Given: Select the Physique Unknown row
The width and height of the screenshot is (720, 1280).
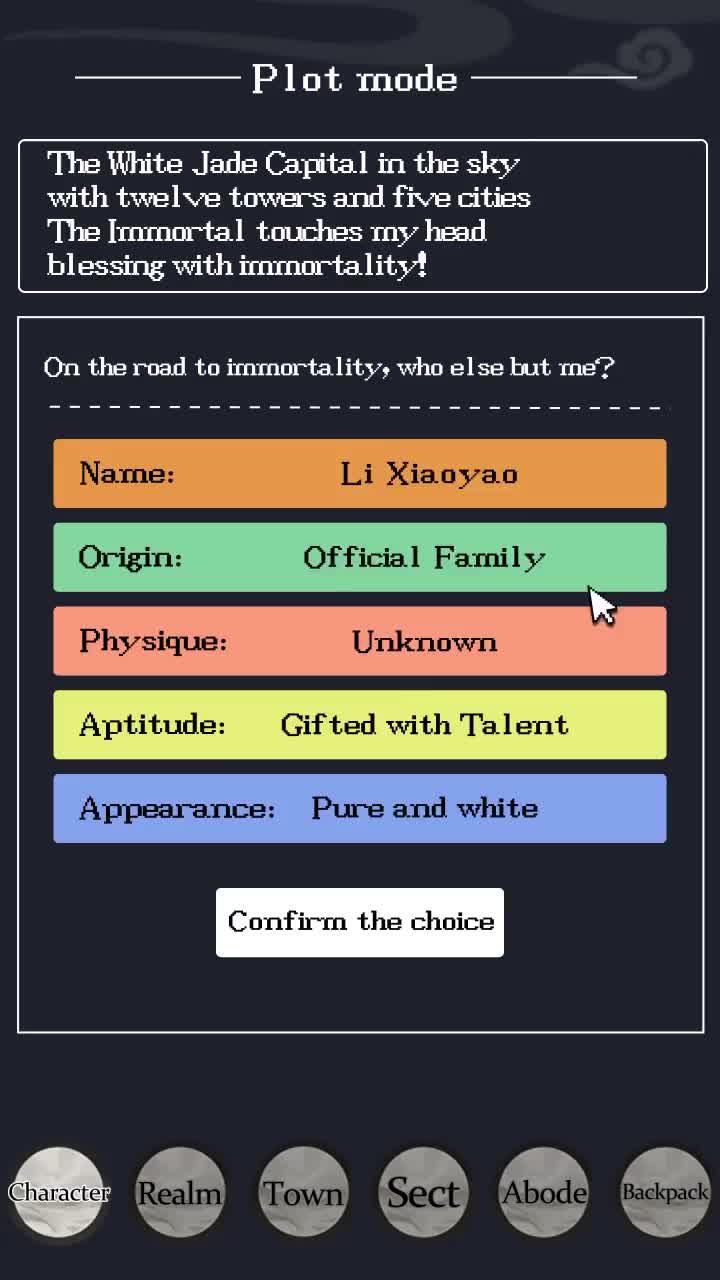Looking at the screenshot, I should 359,641.
